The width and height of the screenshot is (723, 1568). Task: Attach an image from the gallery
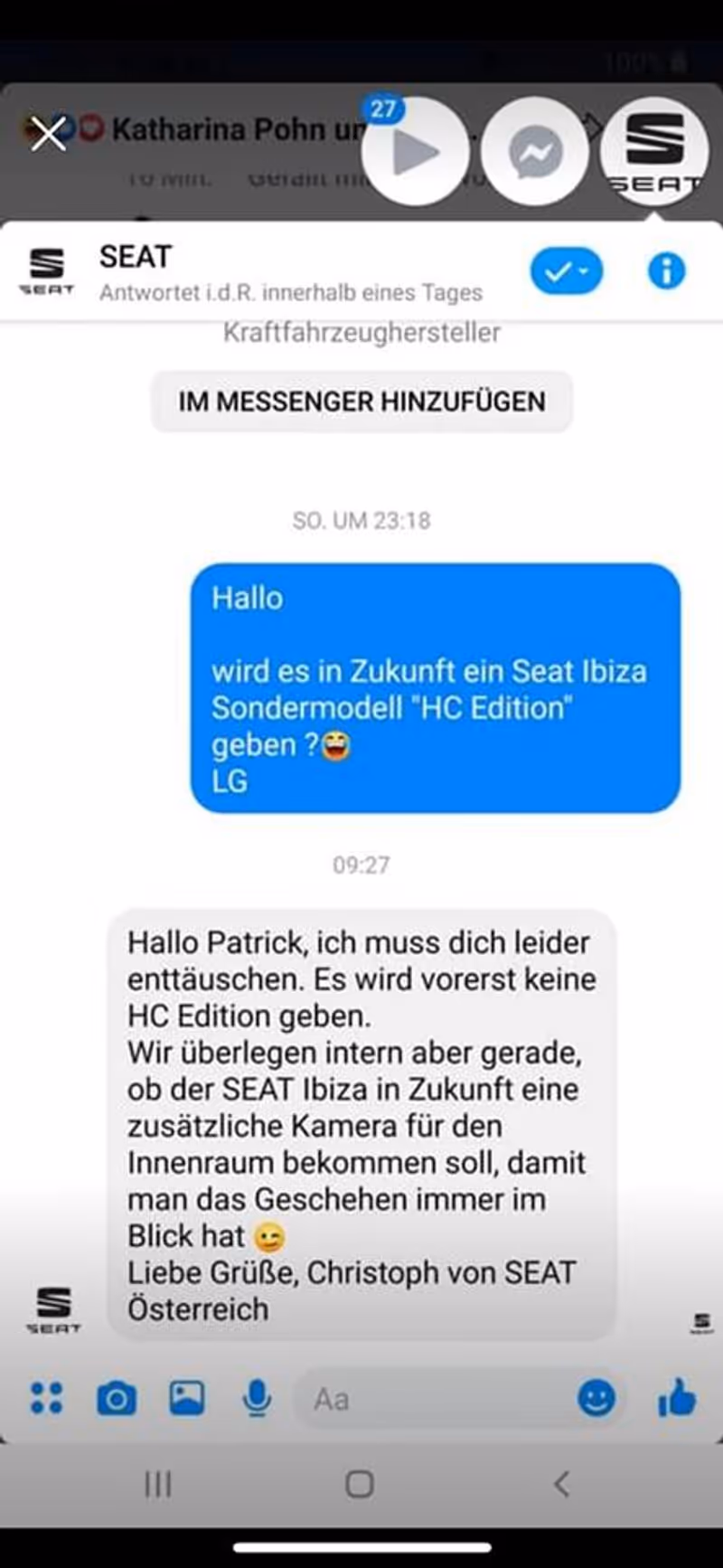coord(186,1398)
